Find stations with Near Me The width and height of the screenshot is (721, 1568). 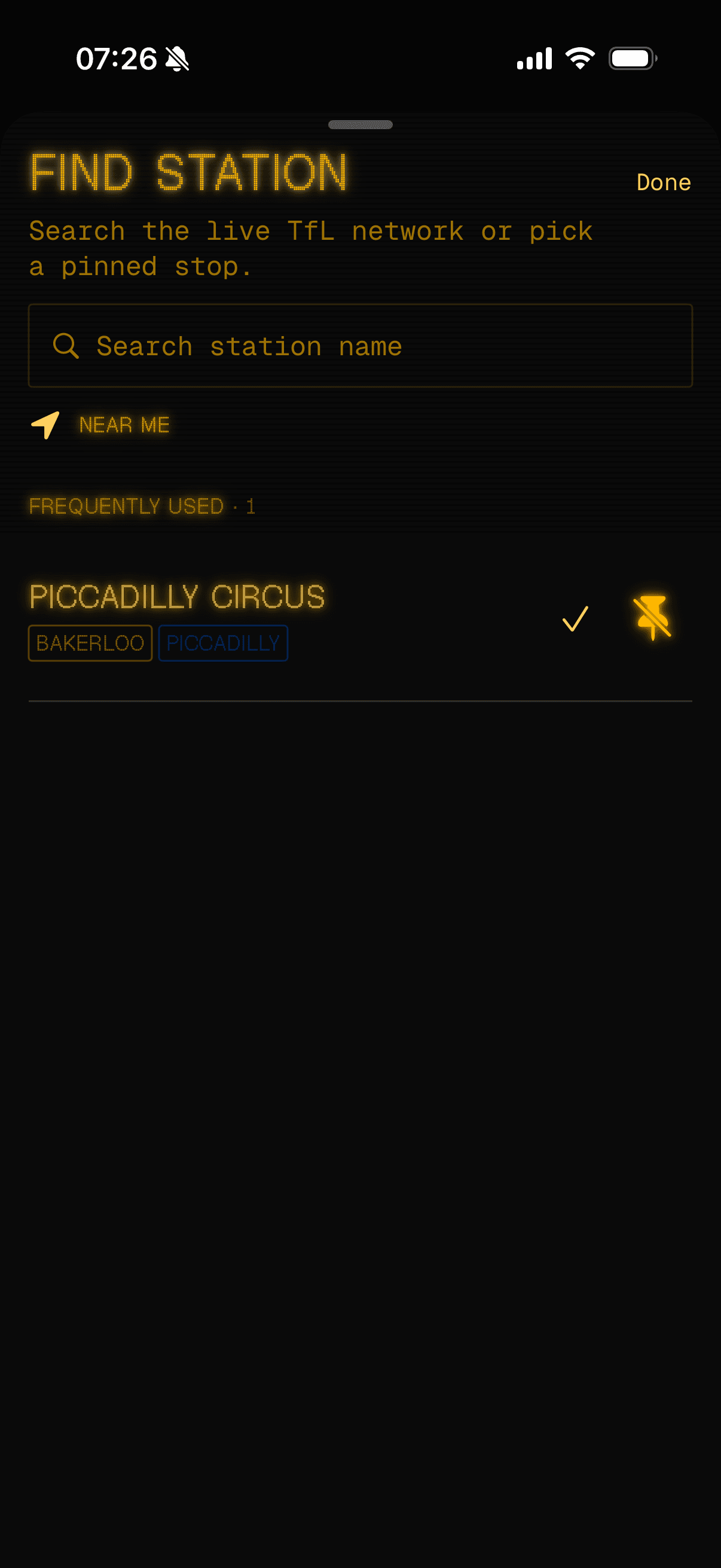coord(100,425)
